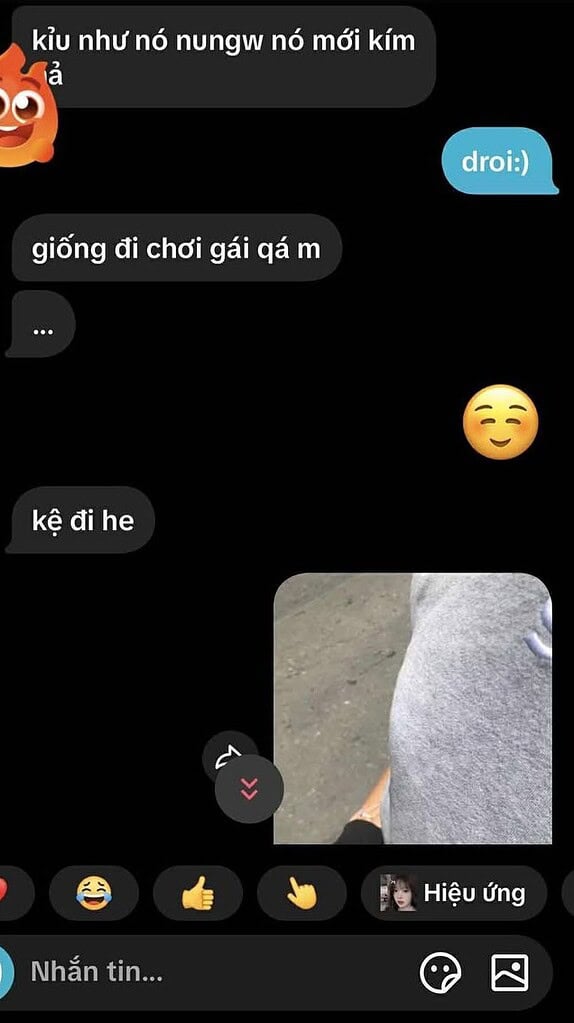Open the sticker picker

click(x=440, y=973)
